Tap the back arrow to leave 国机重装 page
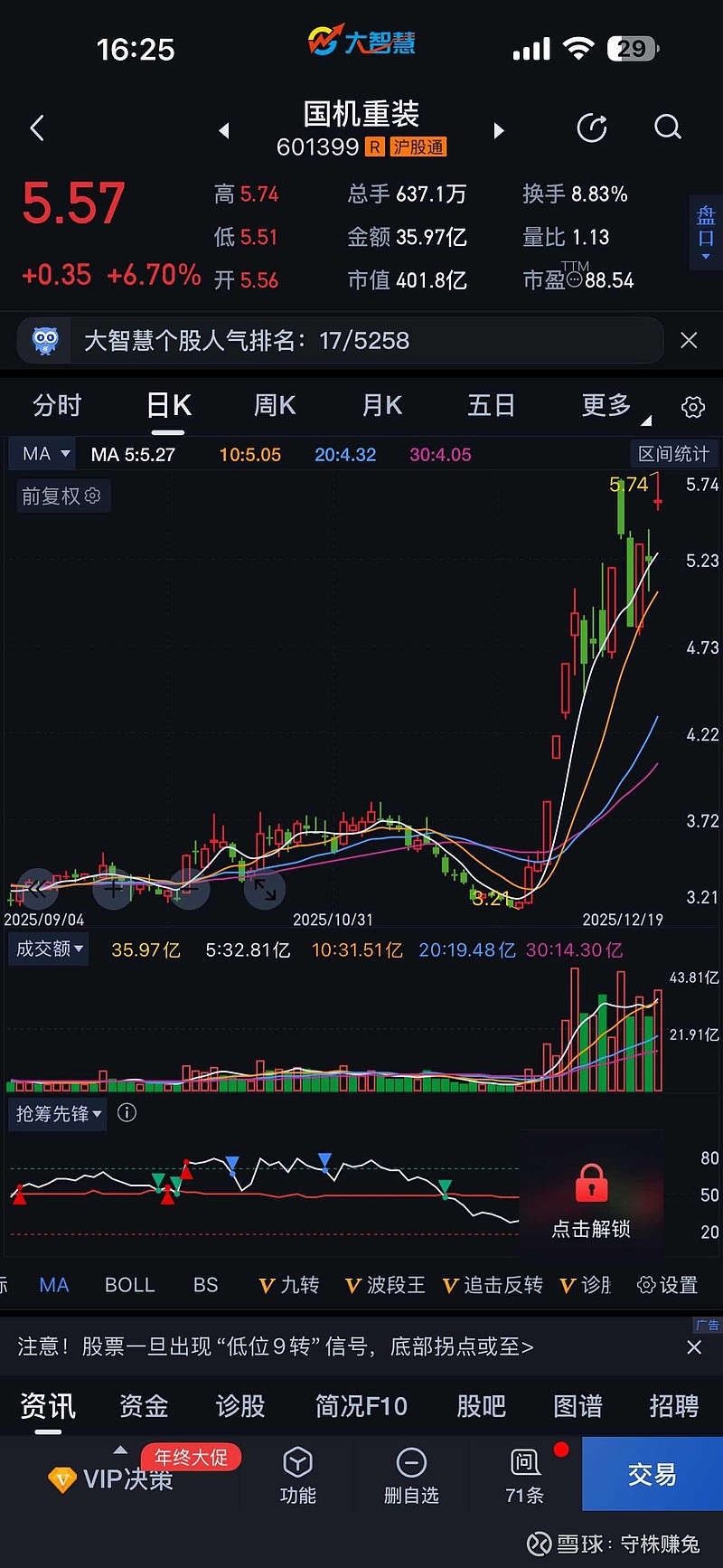Image resolution: width=723 pixels, height=1568 pixels. 36,128
